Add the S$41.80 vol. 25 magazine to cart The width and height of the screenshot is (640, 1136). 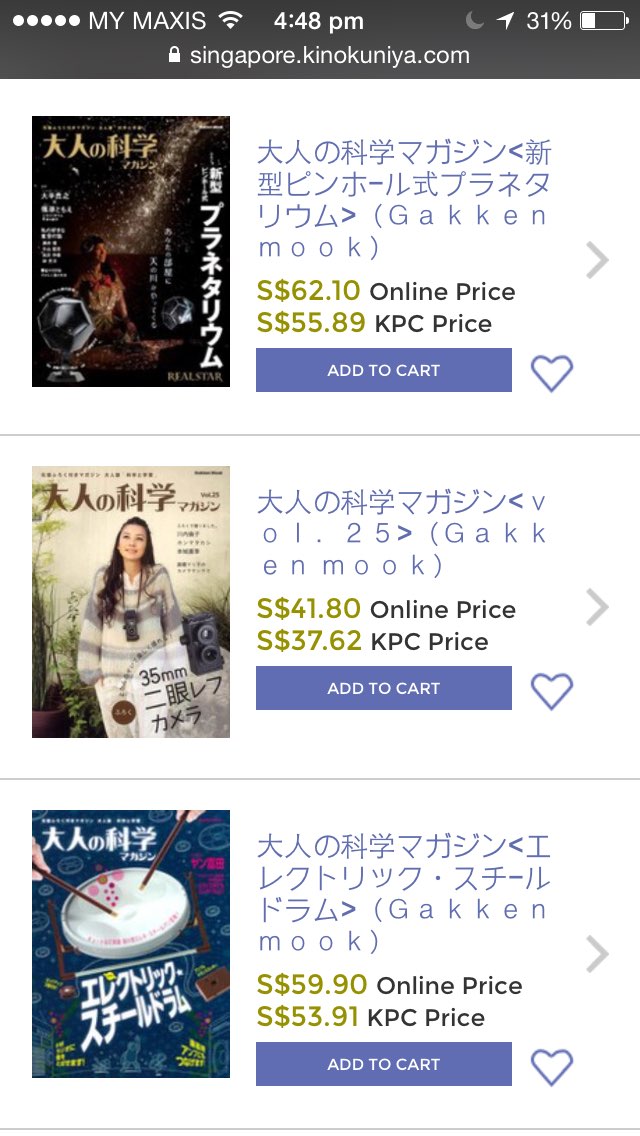click(383, 688)
